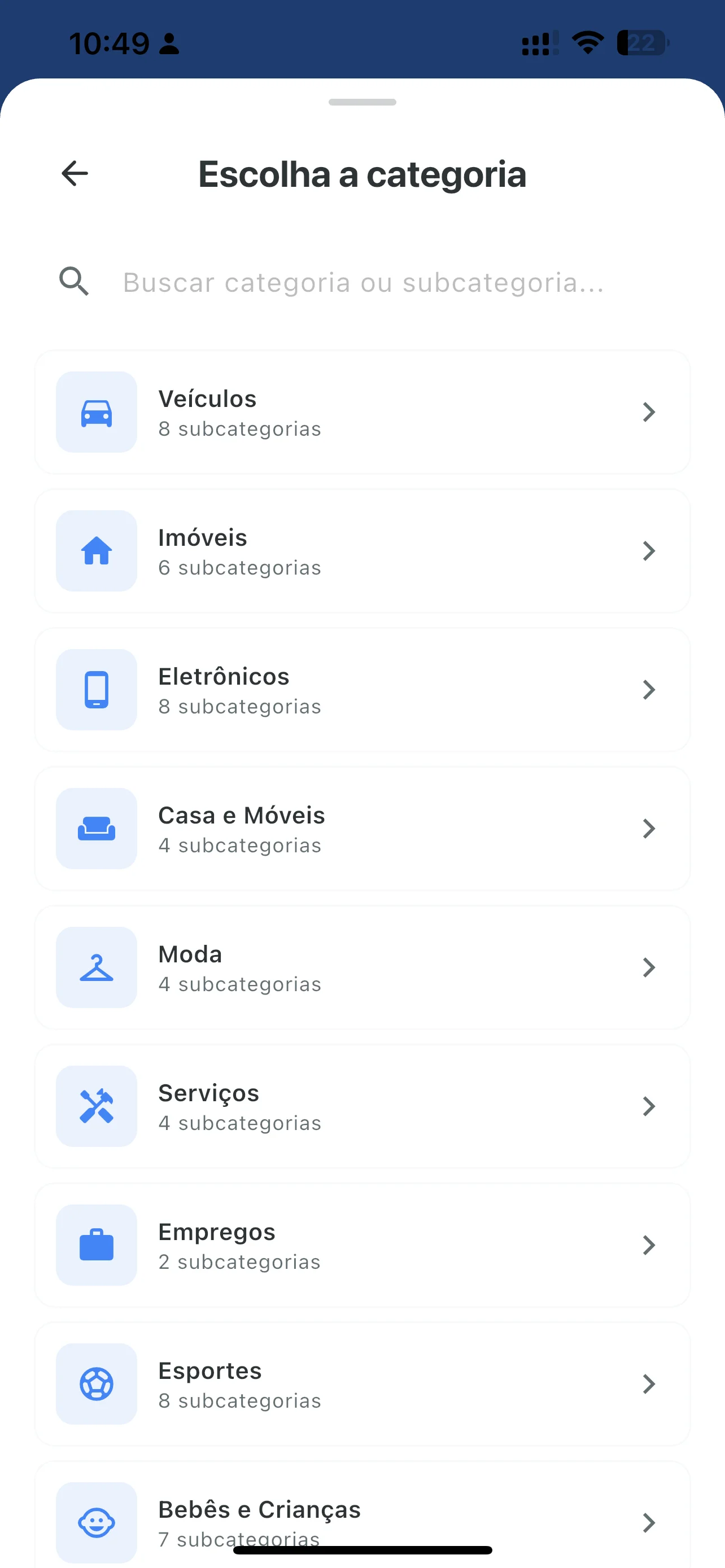Tap the back arrow to return

73,173
